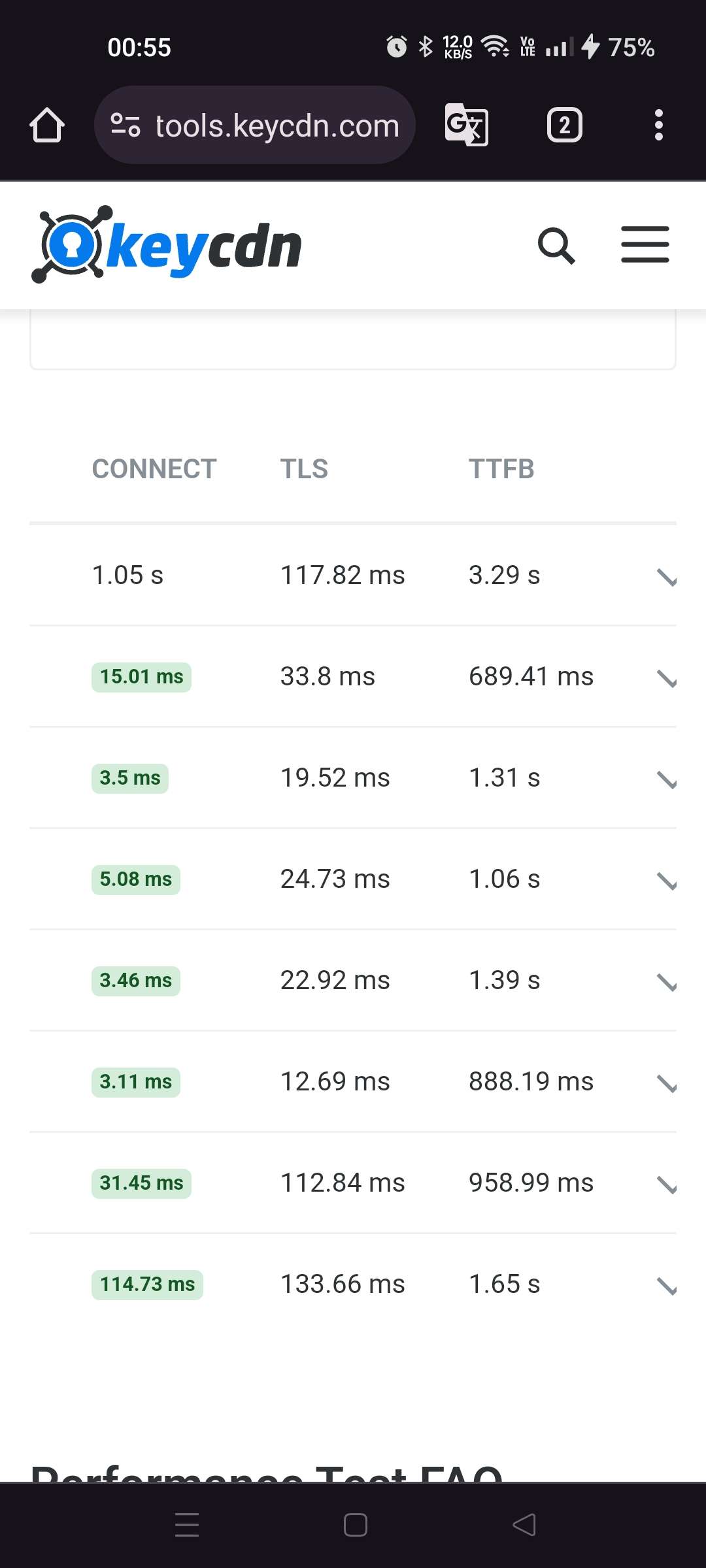Viewport: 706px width, 1568px height.
Task: Open the KeyCDN site search
Action: 556,246
